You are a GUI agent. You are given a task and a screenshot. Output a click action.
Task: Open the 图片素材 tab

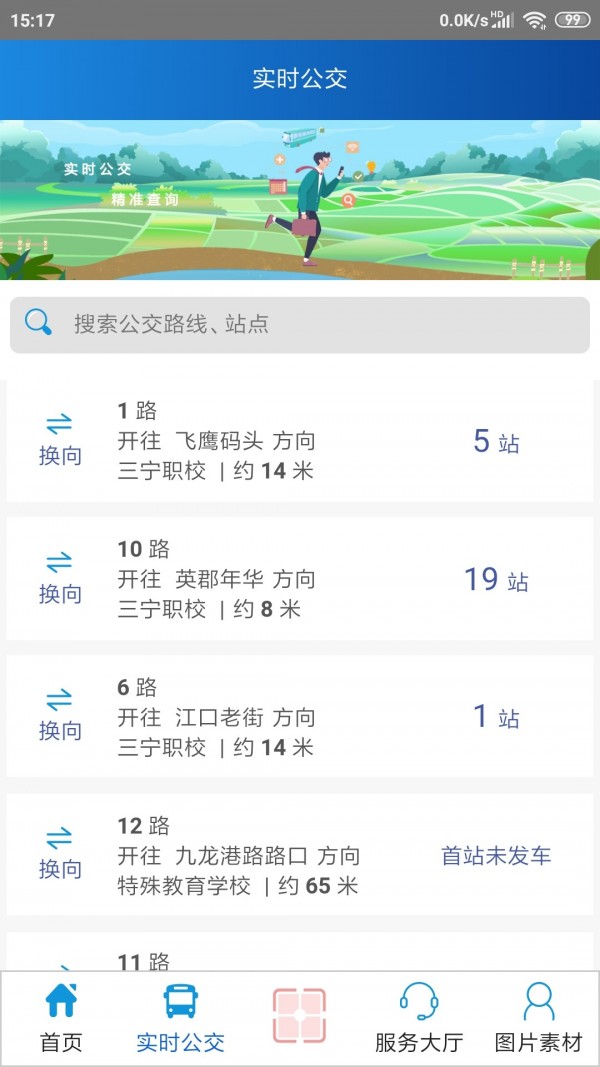[x=538, y=1018]
